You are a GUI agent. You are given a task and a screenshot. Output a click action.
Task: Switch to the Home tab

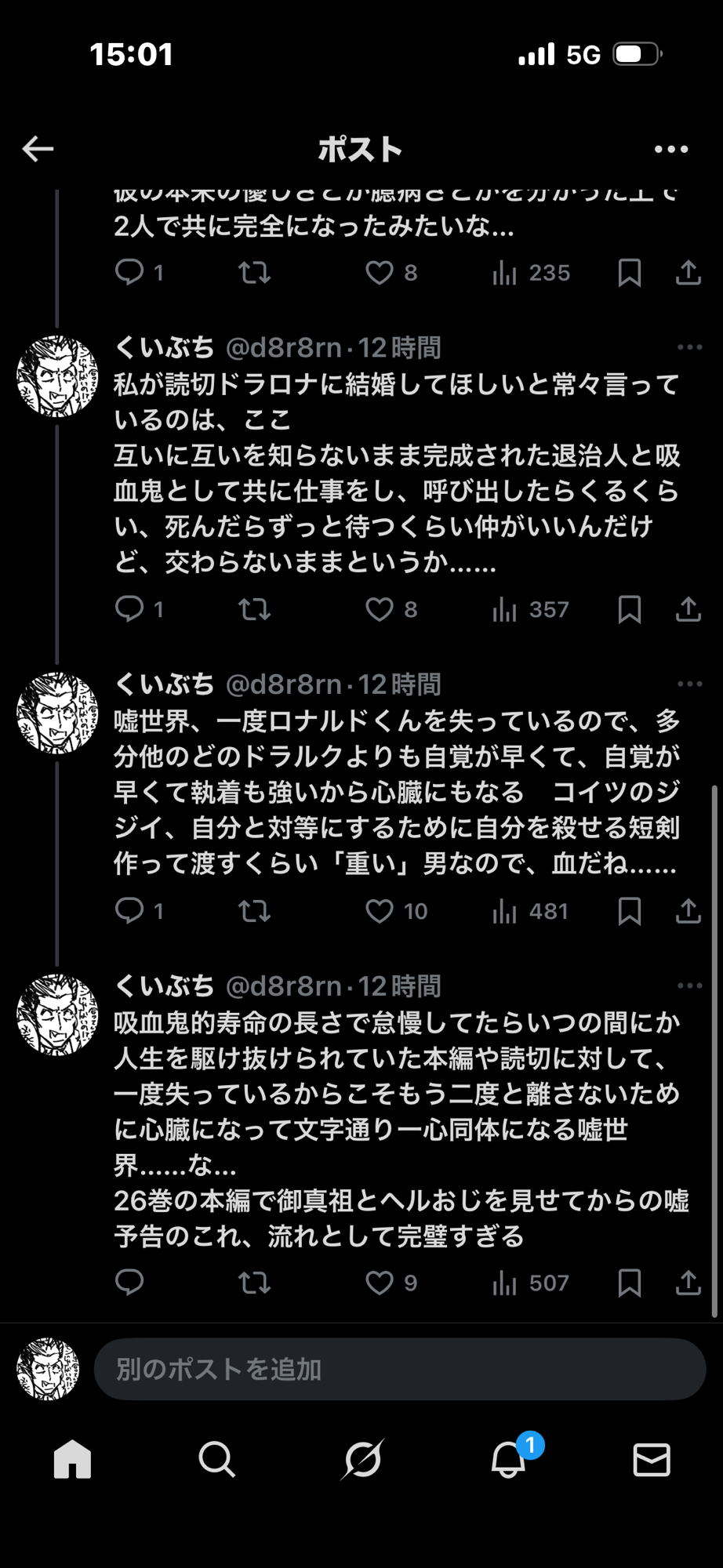[72, 1459]
